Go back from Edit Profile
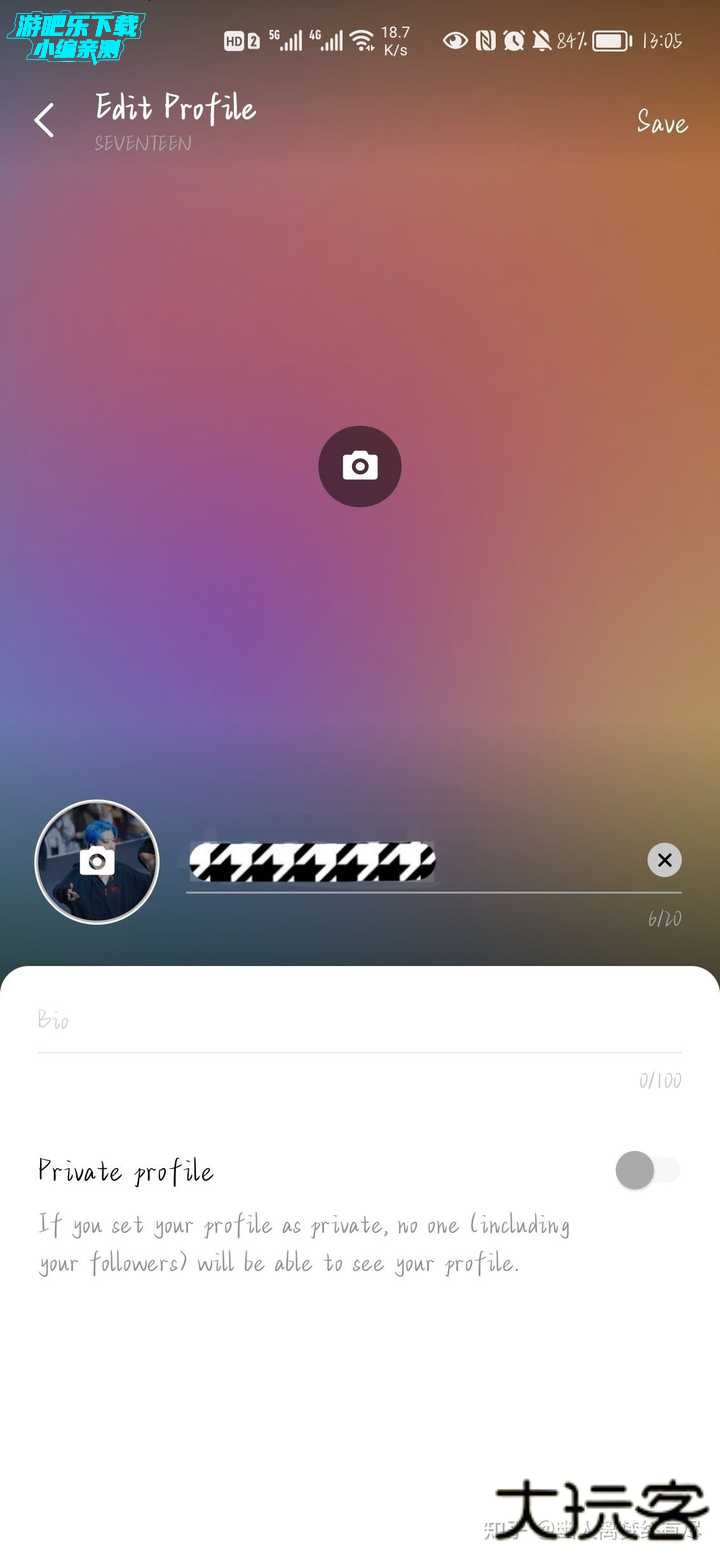Viewport: 720px width, 1559px height. pos(44,121)
